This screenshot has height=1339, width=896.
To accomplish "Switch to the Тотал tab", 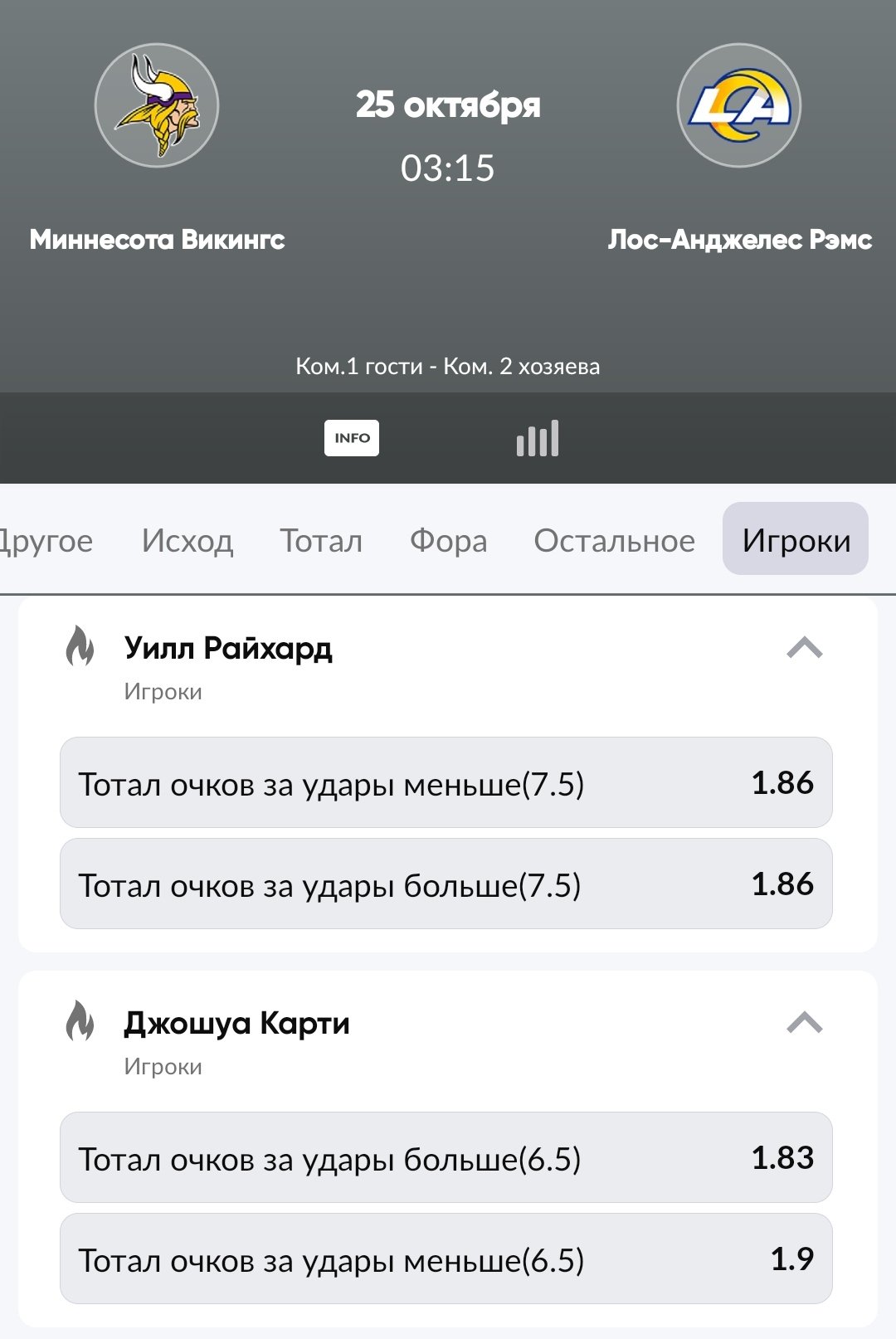I will (x=321, y=540).
